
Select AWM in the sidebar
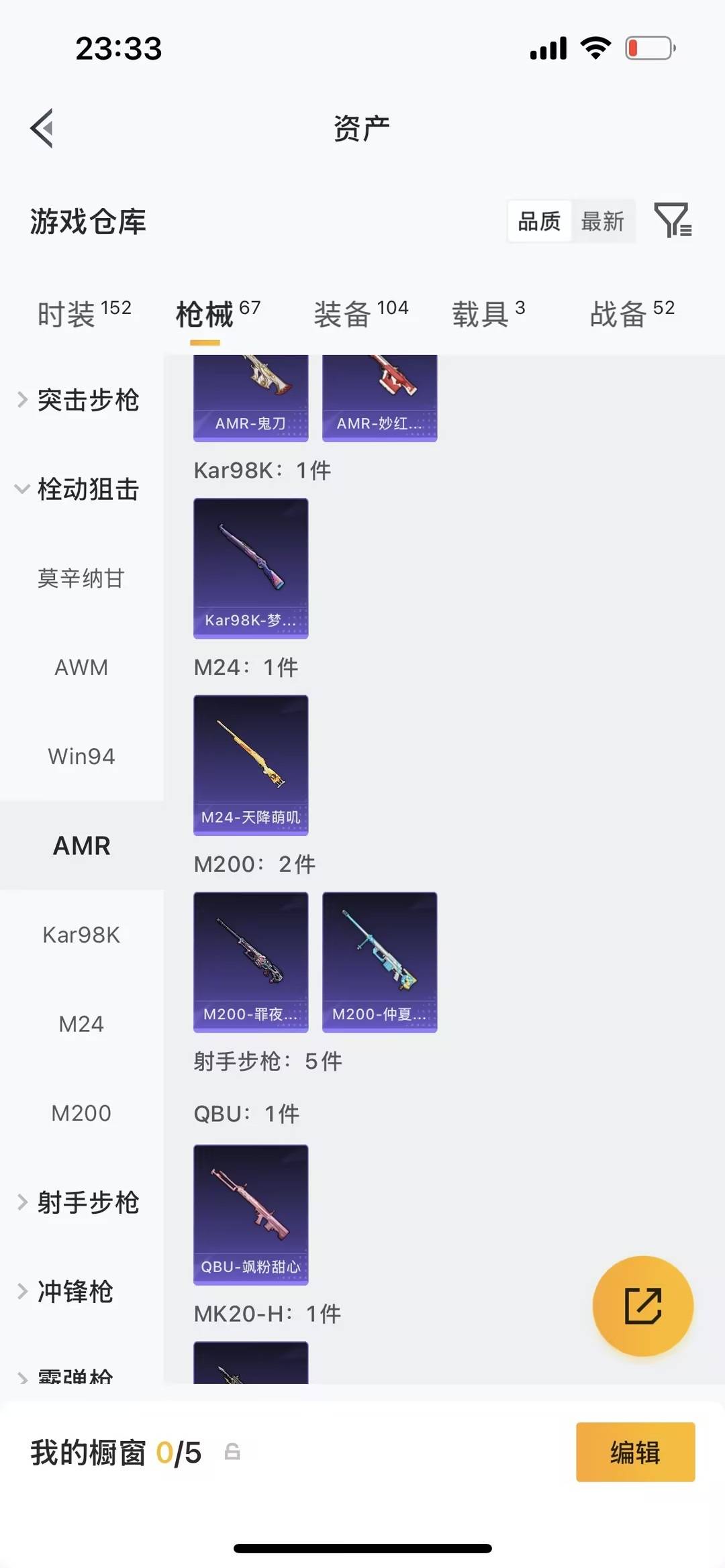click(81, 667)
